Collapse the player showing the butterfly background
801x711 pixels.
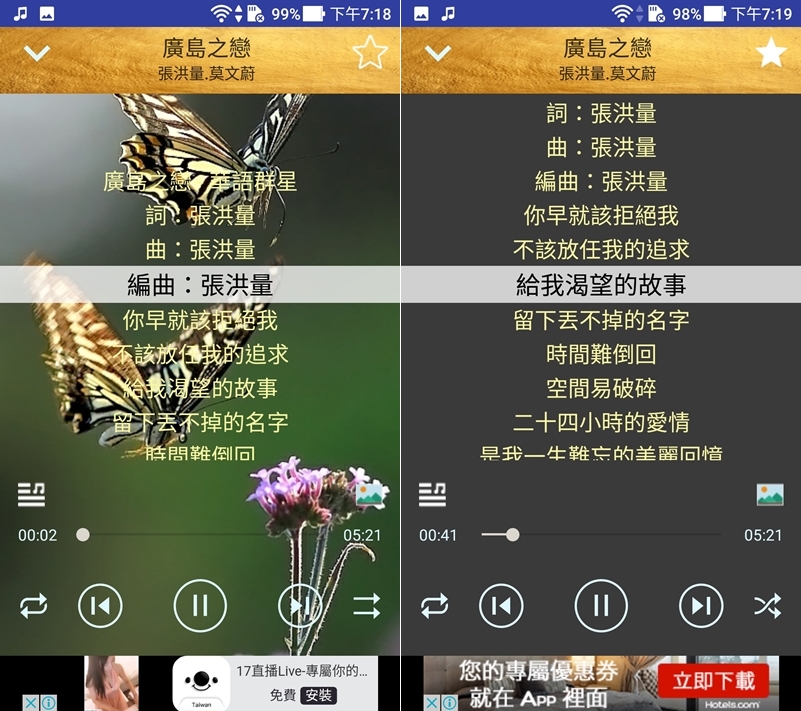tap(37, 53)
